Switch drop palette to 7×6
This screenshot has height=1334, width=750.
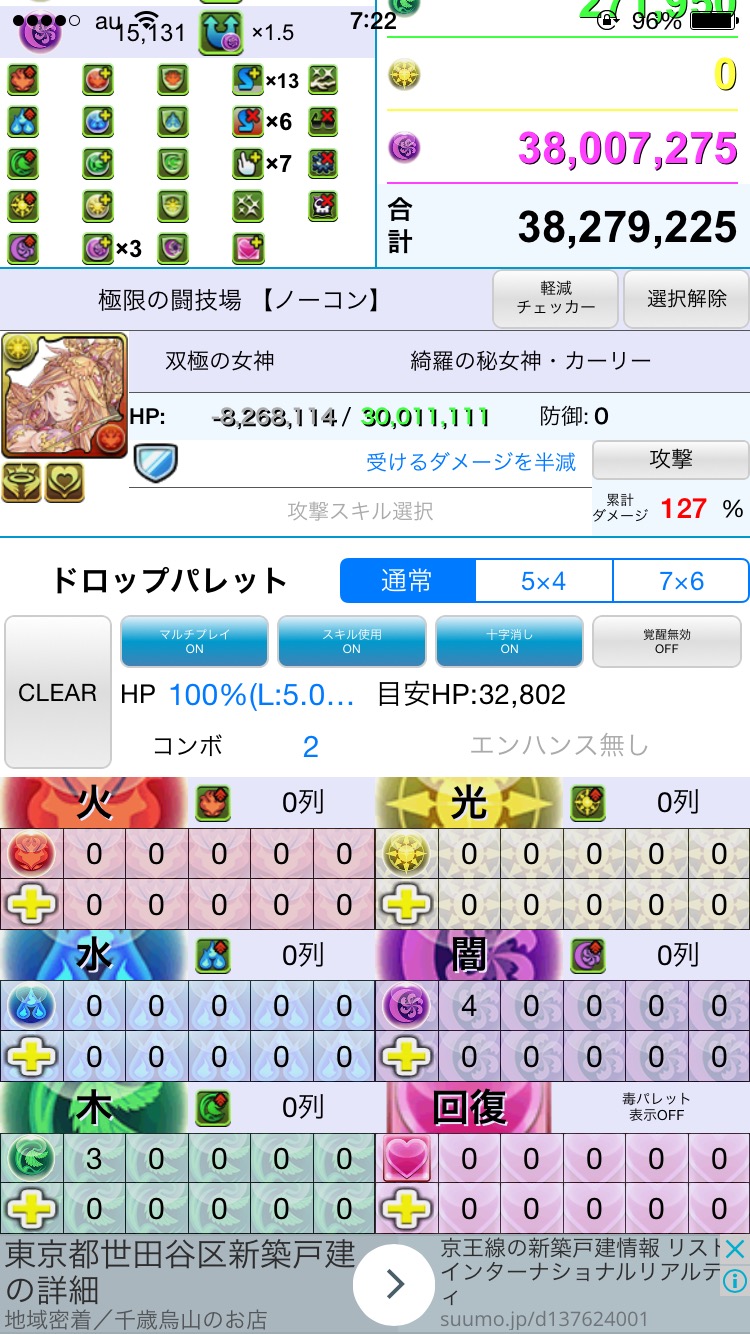(x=681, y=581)
